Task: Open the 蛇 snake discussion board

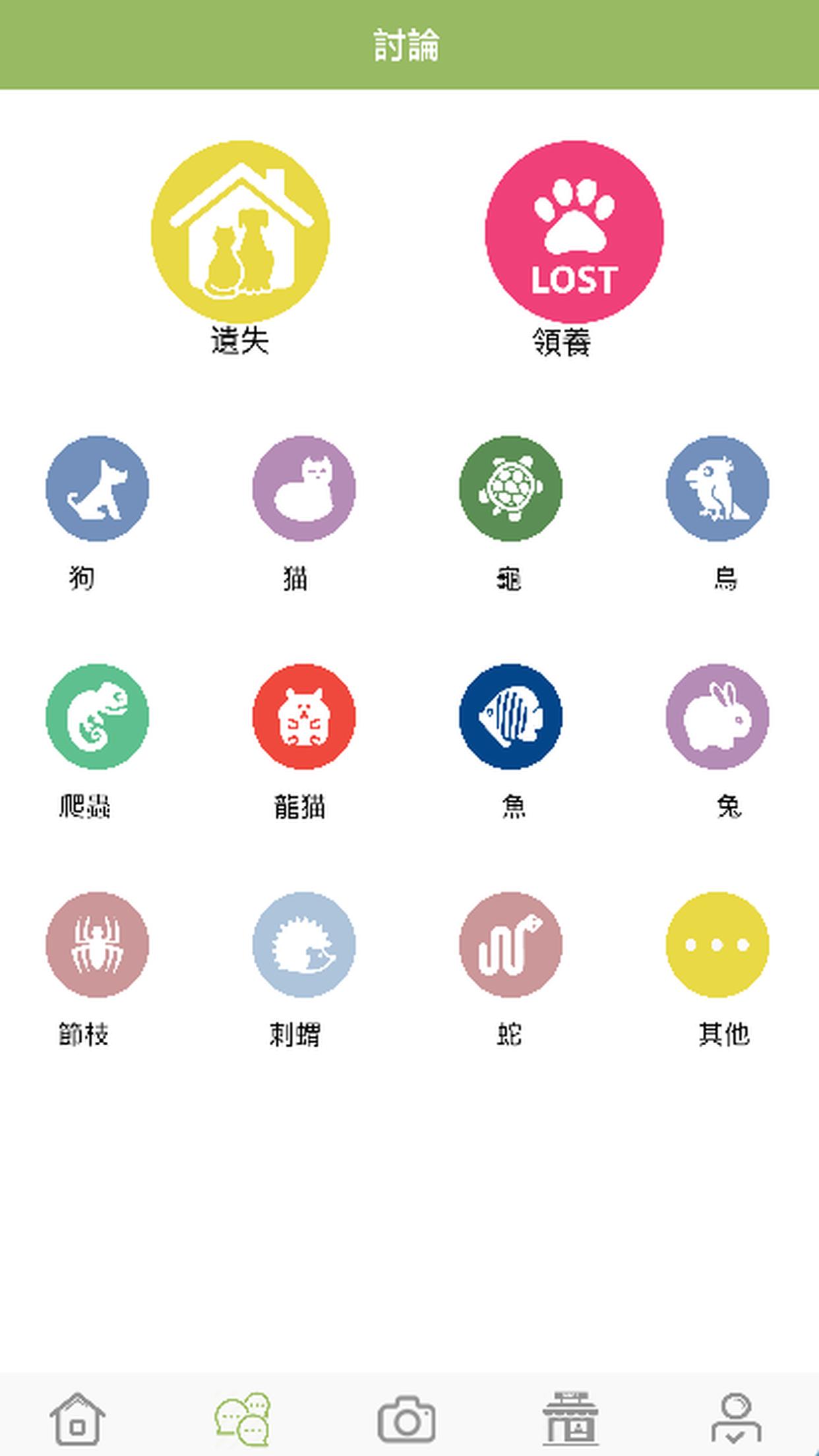Action: pos(510,945)
